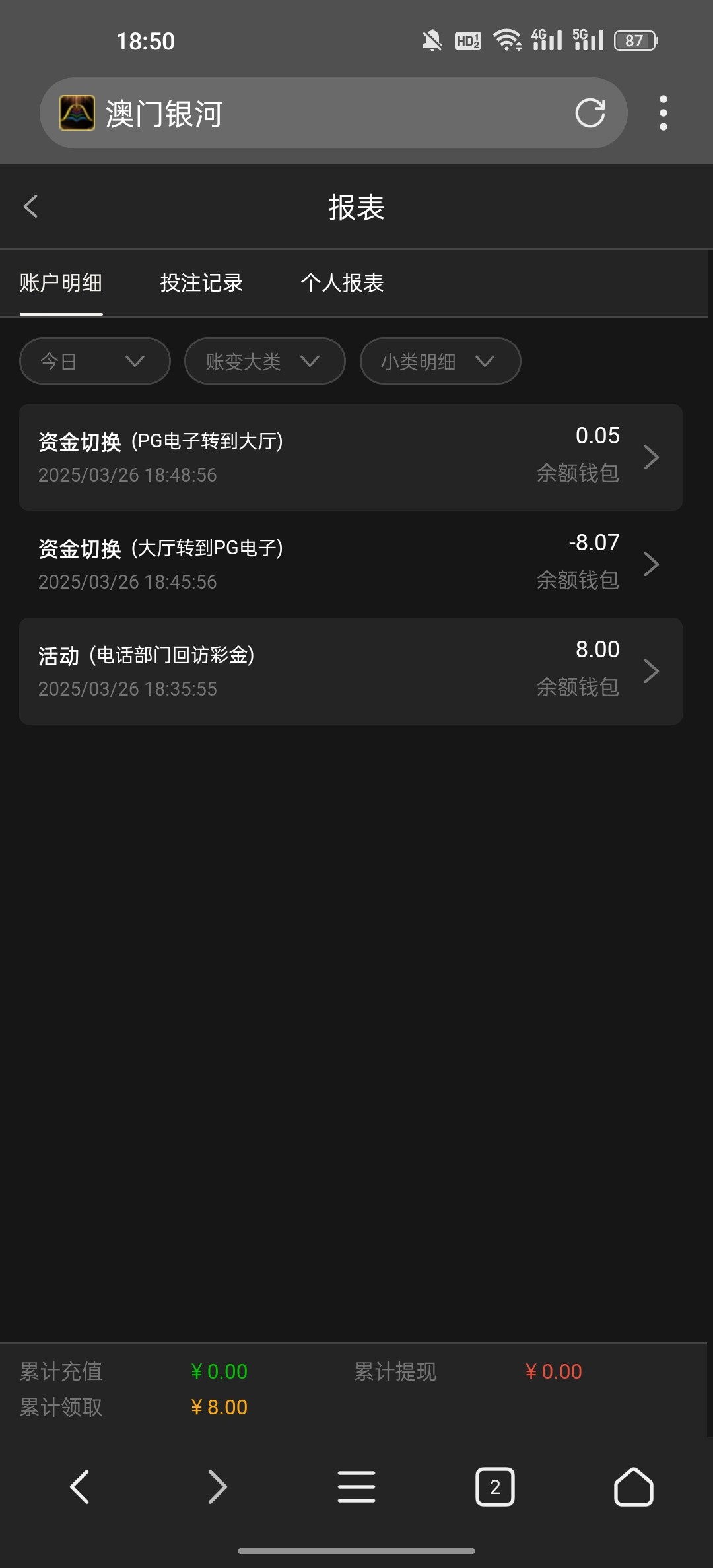Open the browser three-dot overflow menu
Screen dimensions: 713x1568
click(x=663, y=113)
